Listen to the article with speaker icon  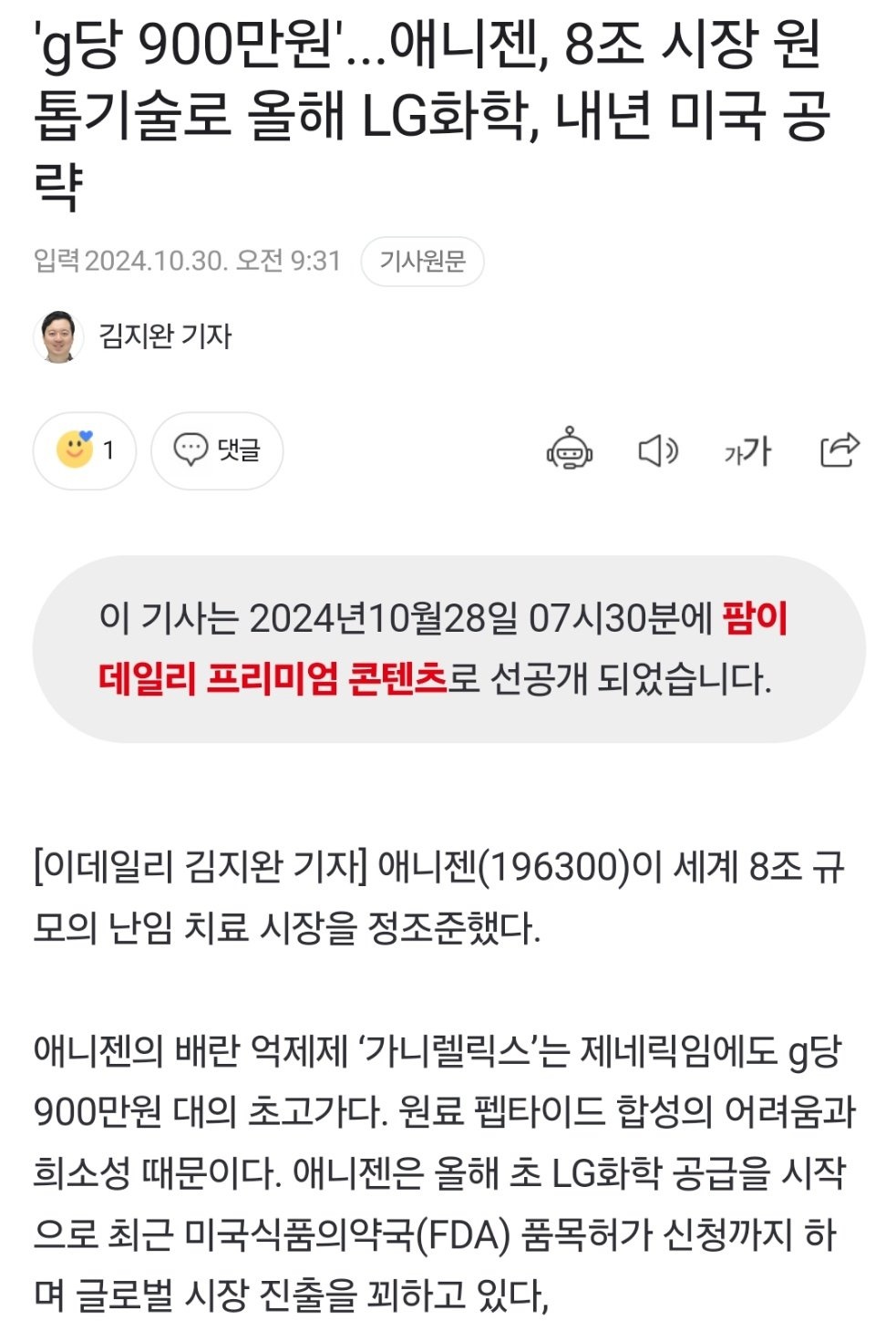[x=657, y=450]
